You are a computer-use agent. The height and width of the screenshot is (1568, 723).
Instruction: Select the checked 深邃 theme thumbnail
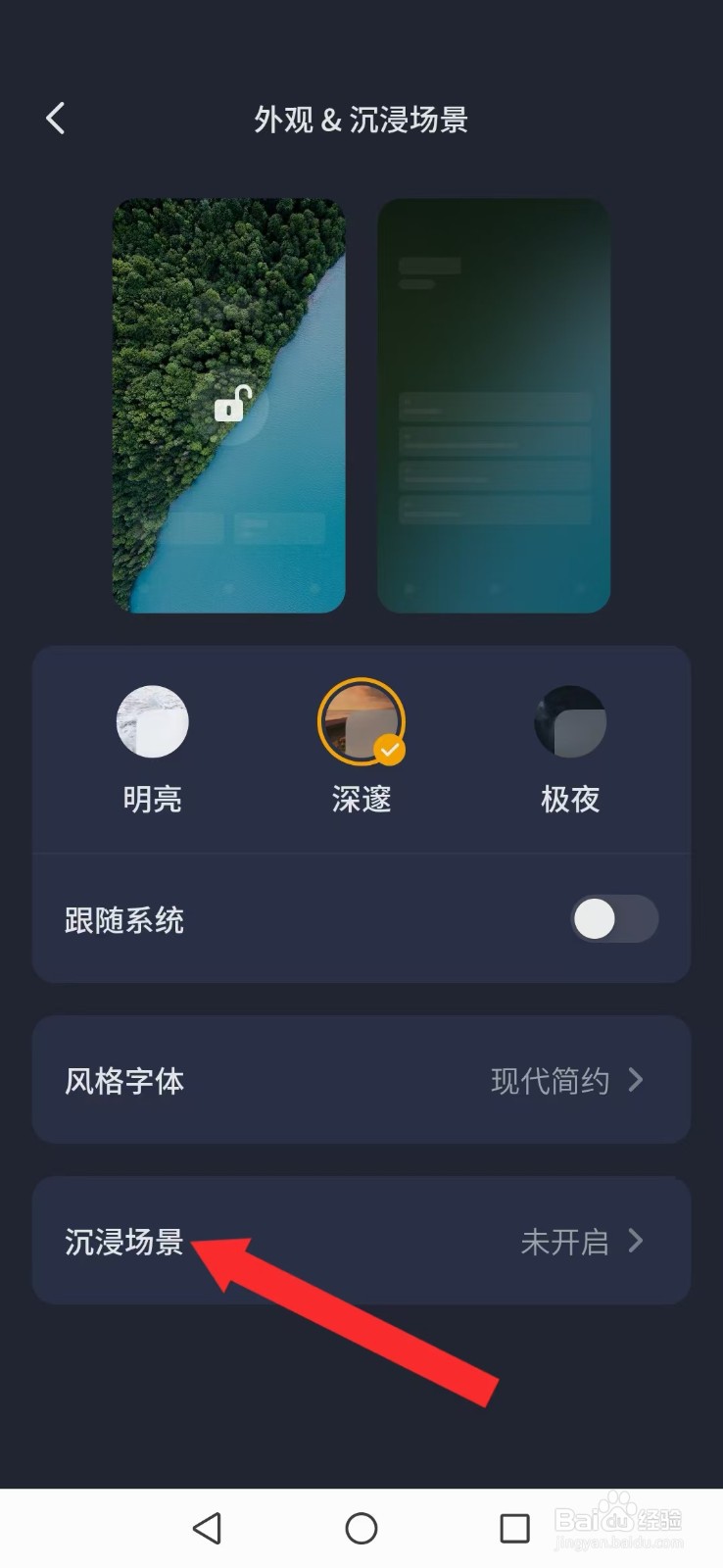(361, 722)
